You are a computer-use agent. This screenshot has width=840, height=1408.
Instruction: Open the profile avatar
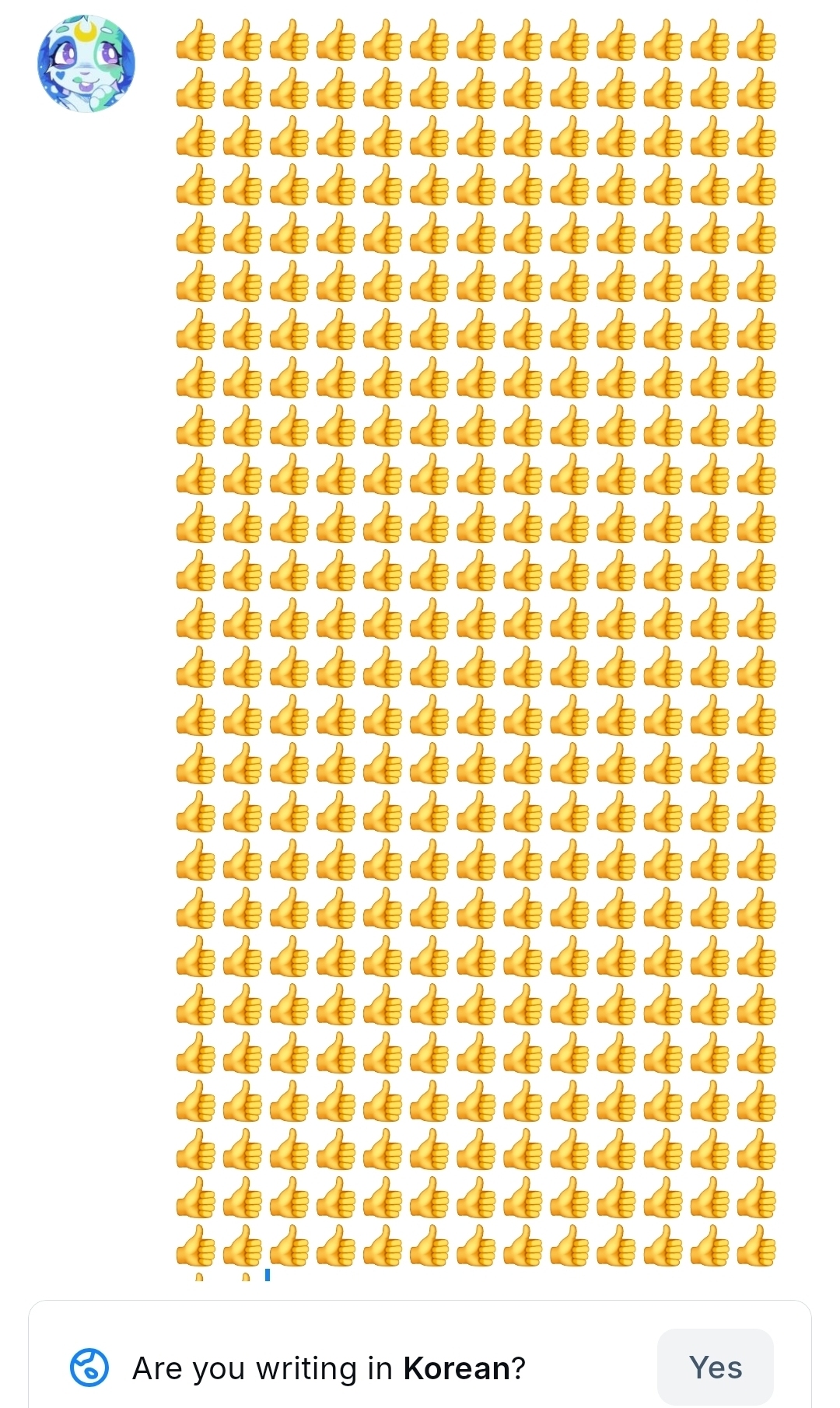[86, 64]
